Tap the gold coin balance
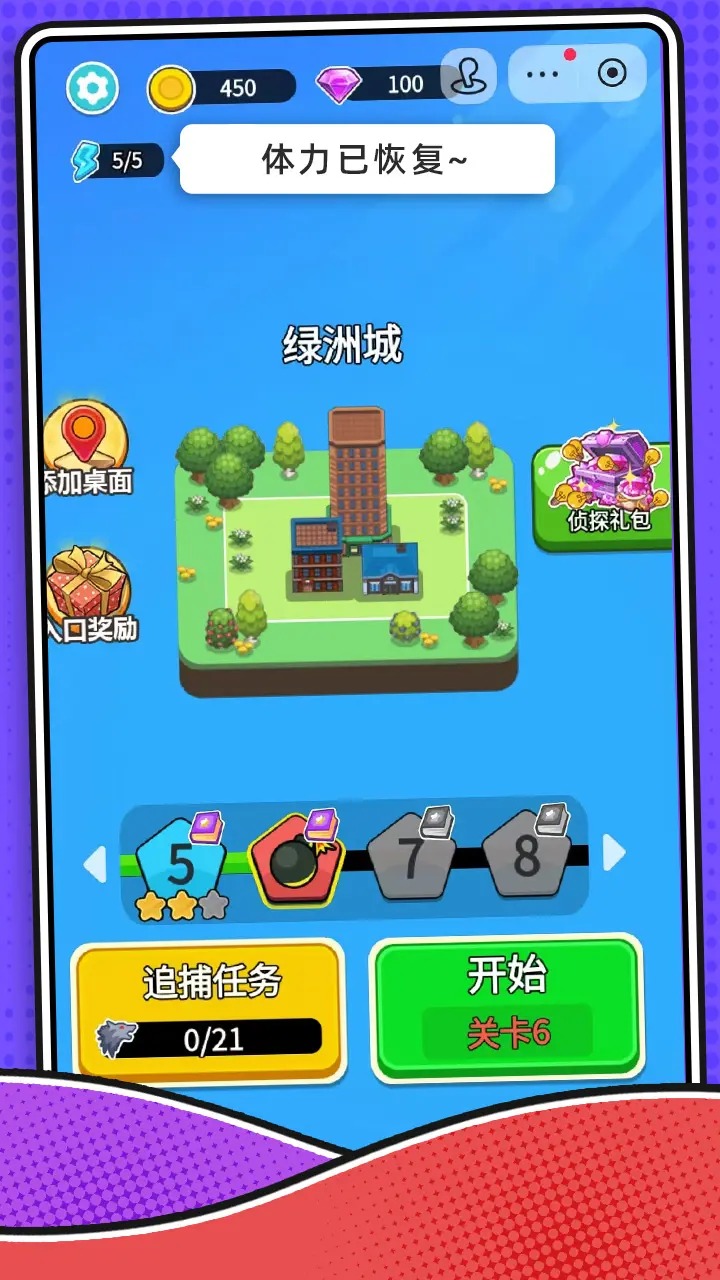The height and width of the screenshot is (1280, 720). pyautogui.click(x=222, y=88)
